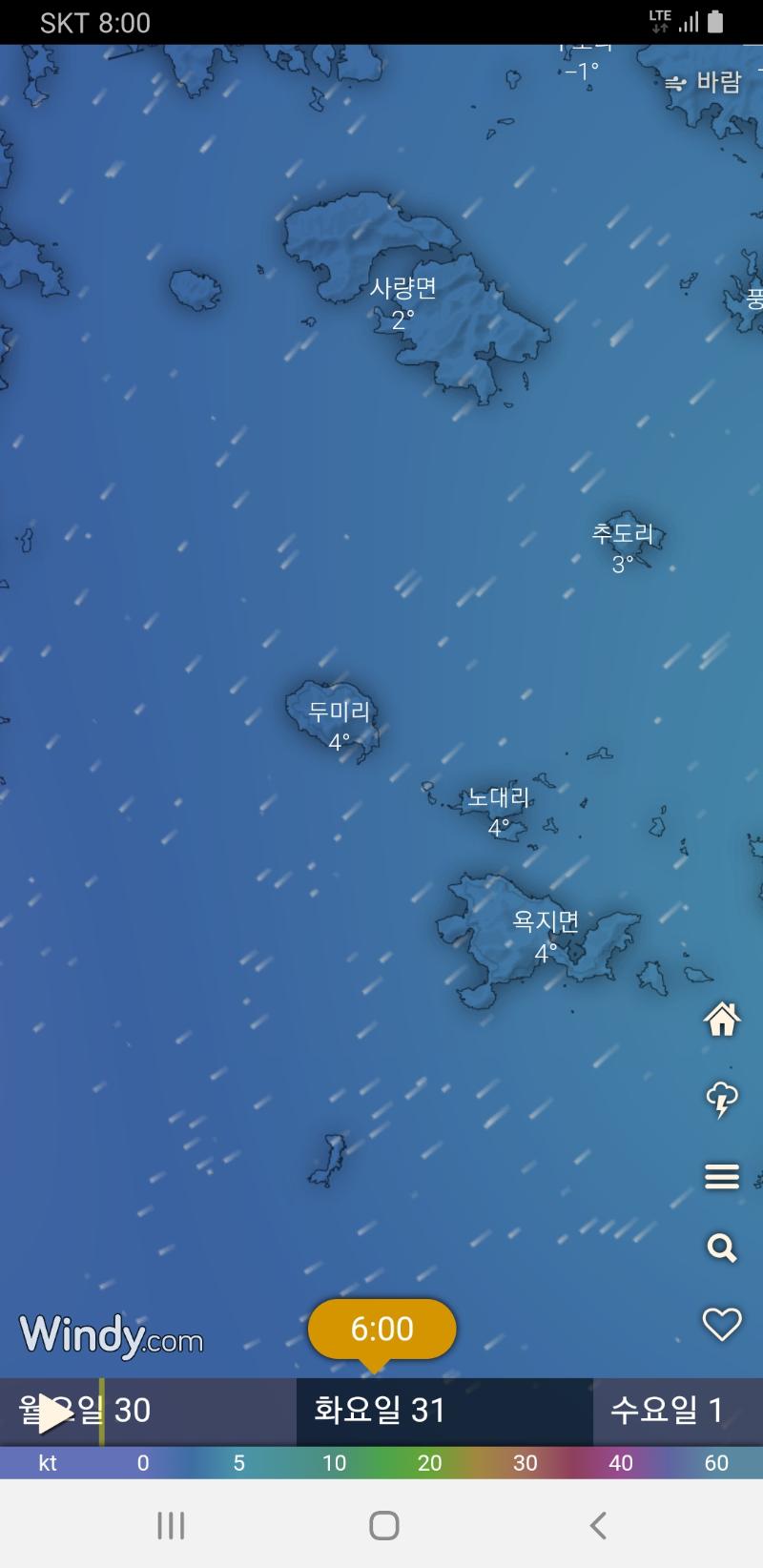Open the thunderstorm weather icon
763x1568 pixels.
[722, 1099]
